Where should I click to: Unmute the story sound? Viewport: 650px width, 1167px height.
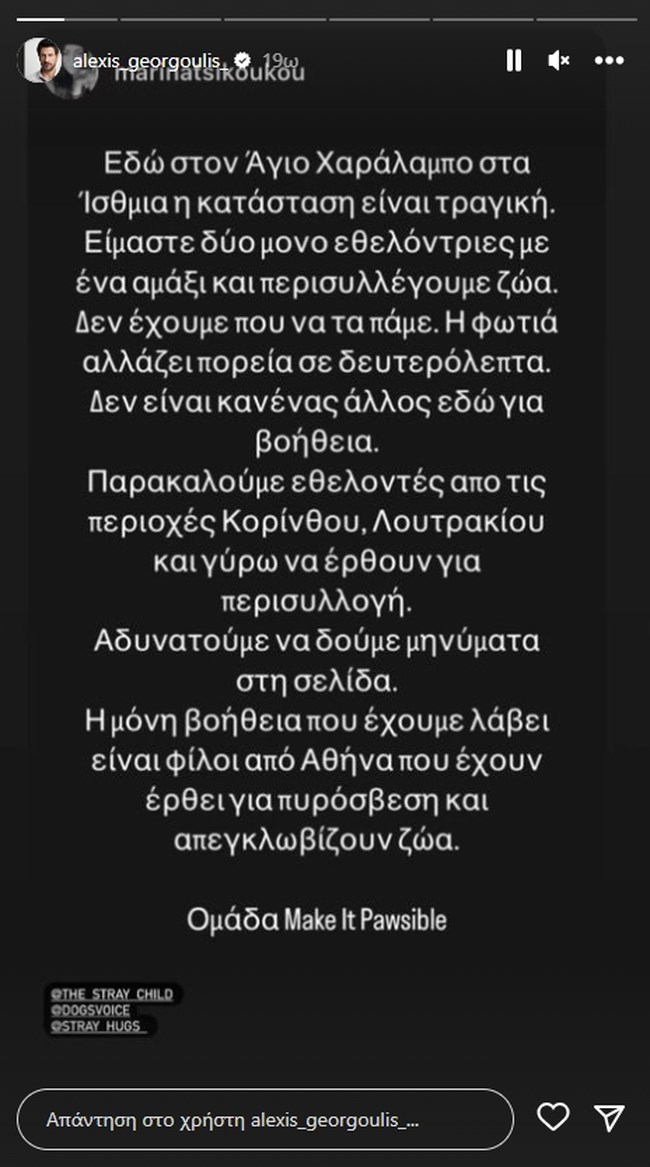click(559, 61)
